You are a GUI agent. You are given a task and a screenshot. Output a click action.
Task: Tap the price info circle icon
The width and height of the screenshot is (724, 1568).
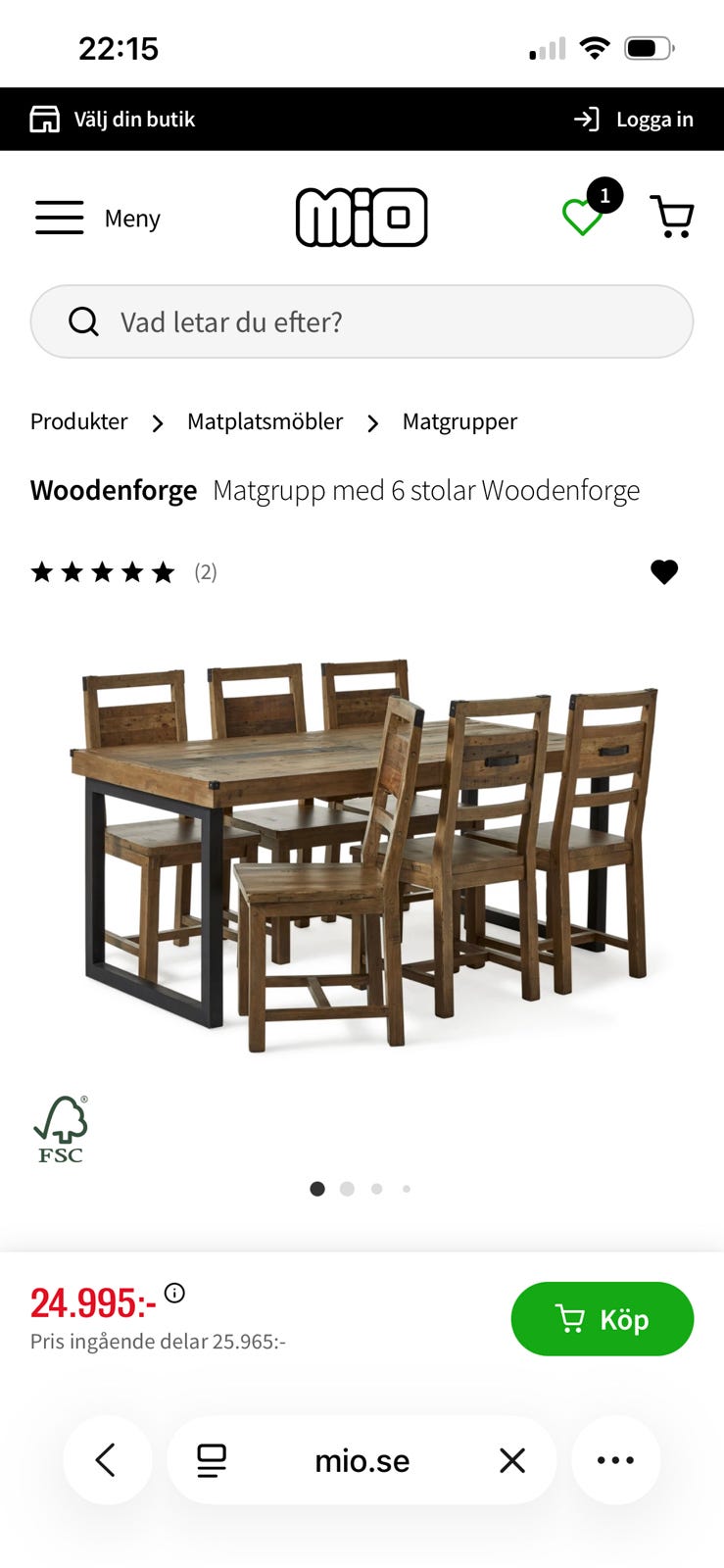(x=176, y=1294)
